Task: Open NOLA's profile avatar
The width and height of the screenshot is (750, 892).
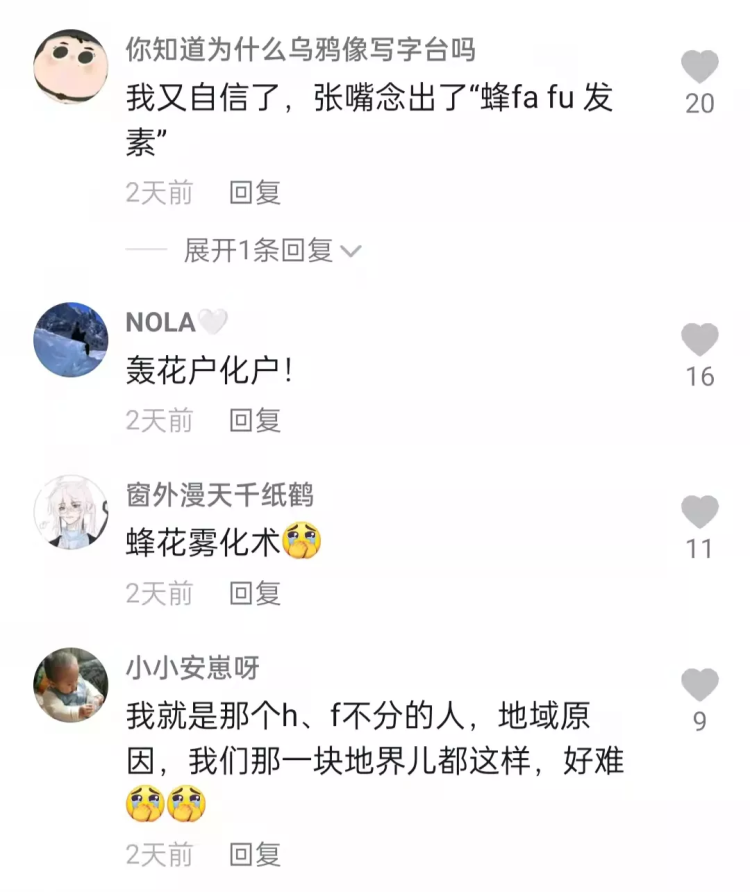Action: (x=71, y=339)
